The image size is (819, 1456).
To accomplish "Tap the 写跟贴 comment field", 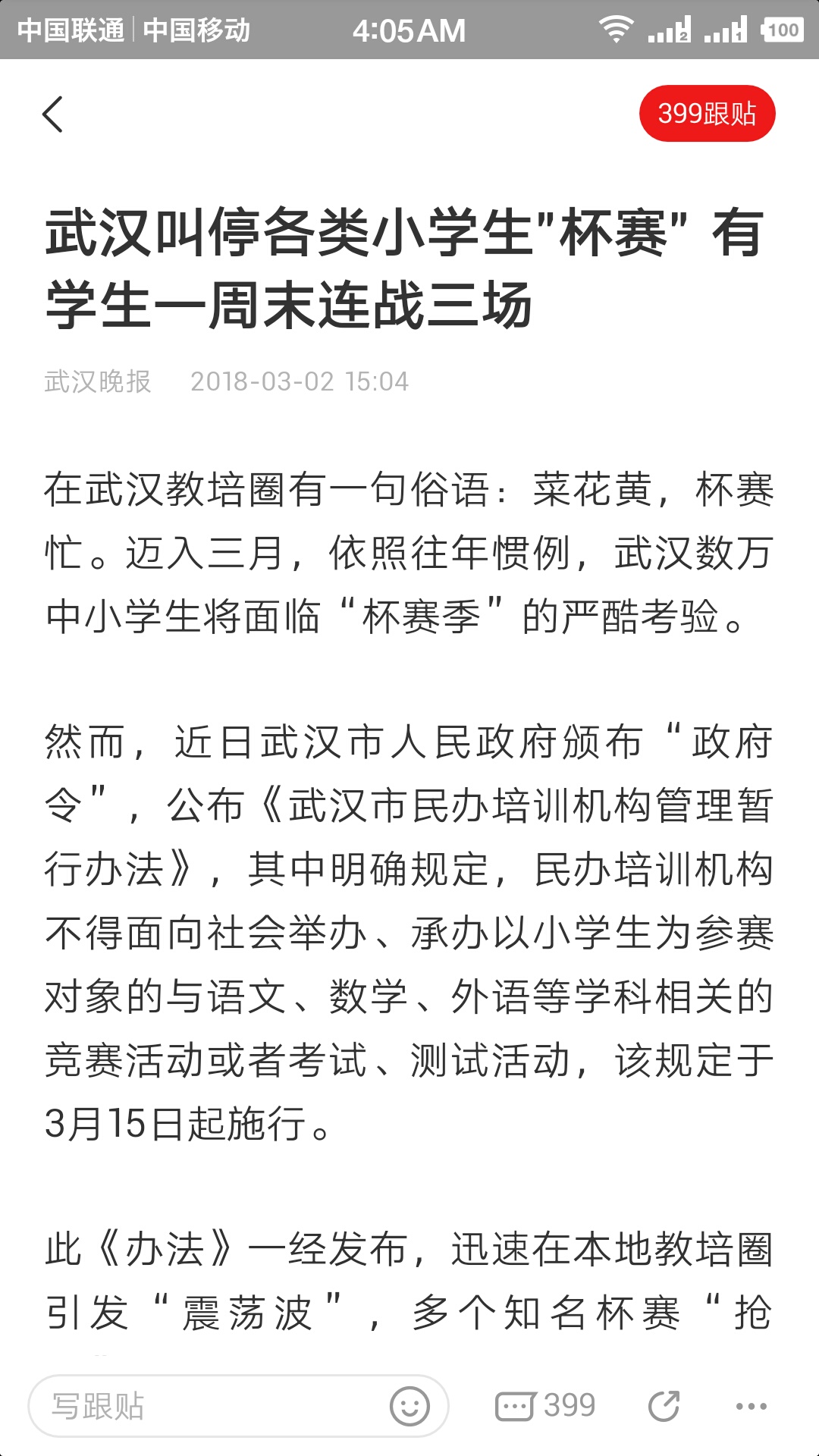I will [238, 1406].
